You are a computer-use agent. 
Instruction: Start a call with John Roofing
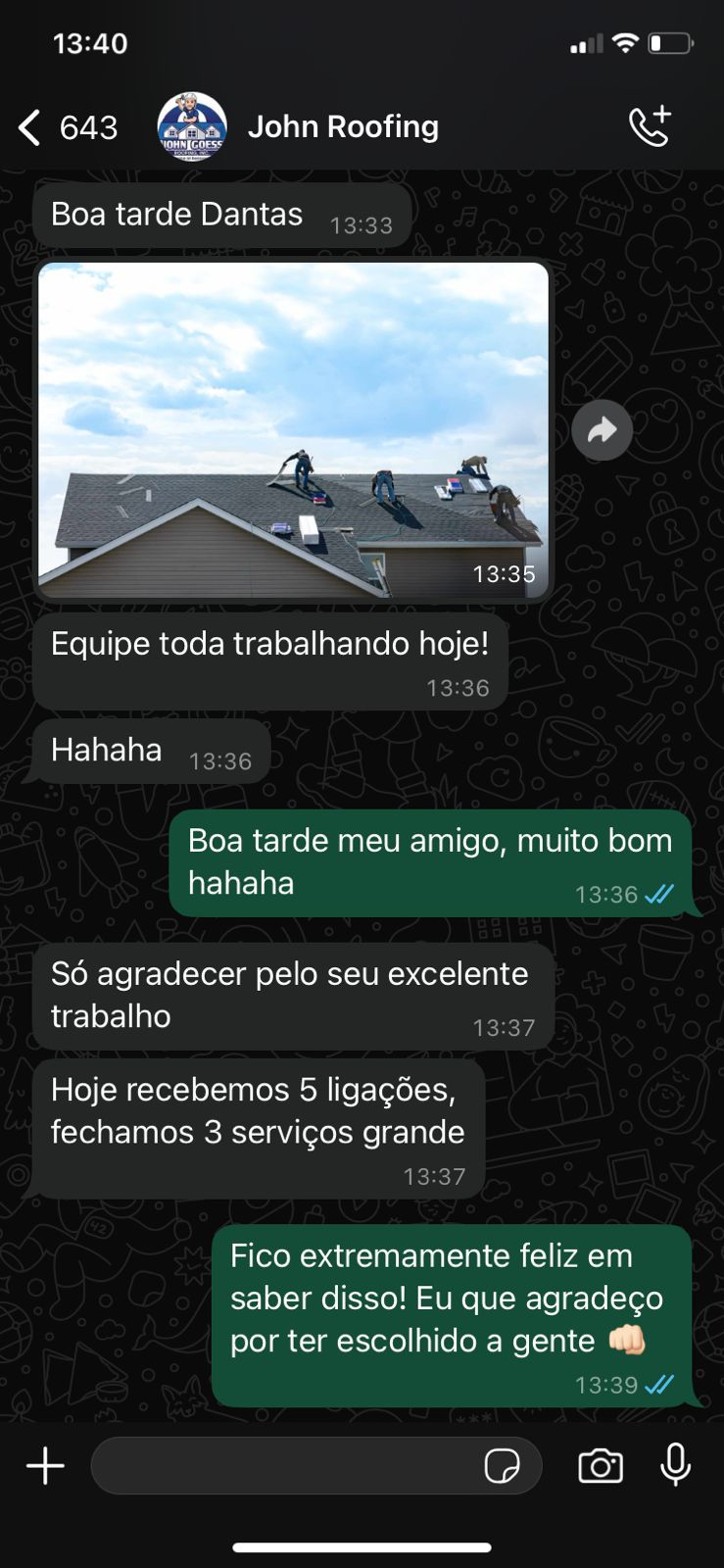650,127
